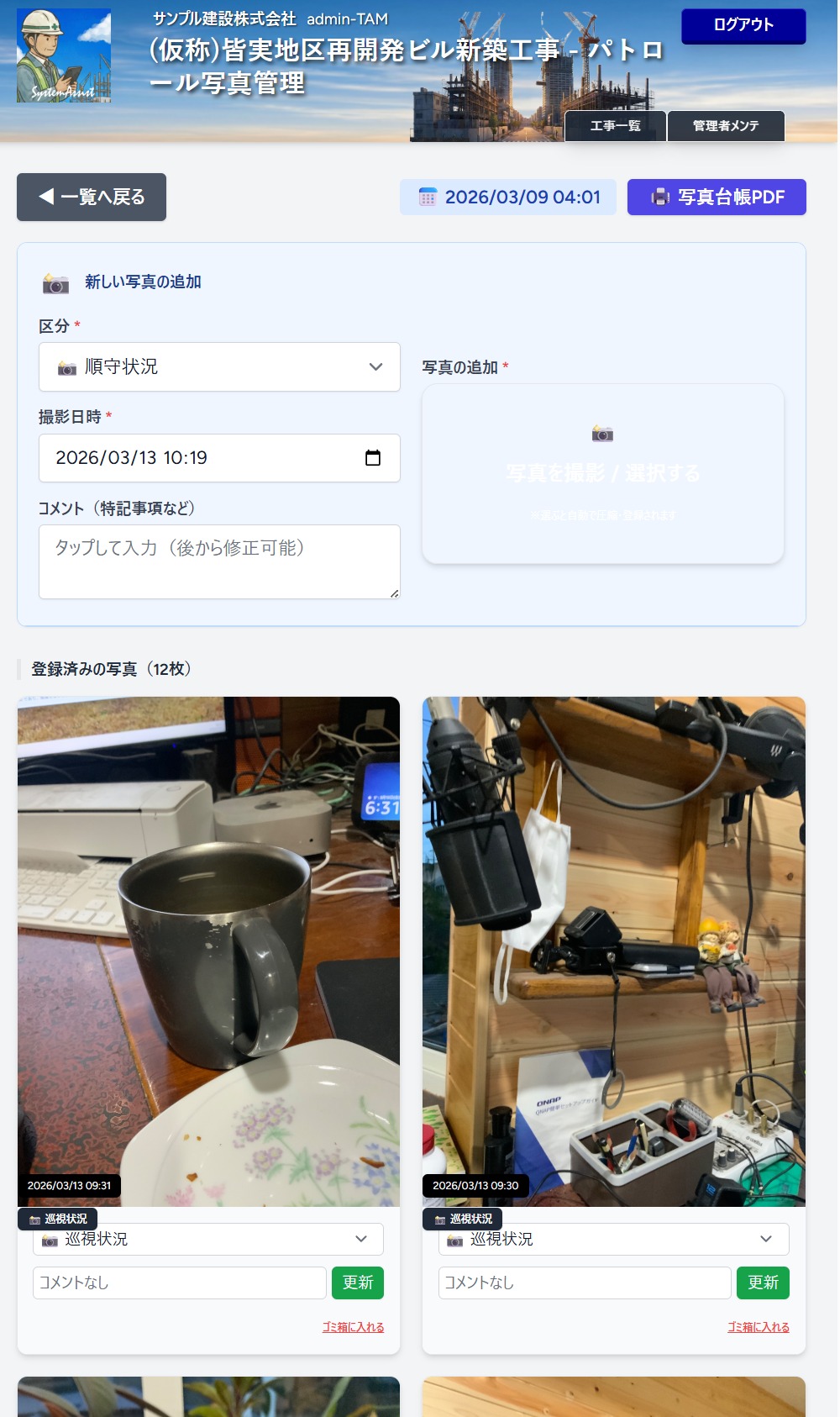
Task: Move the 09:30 photo to ゴミ箱
Action: [758, 1327]
